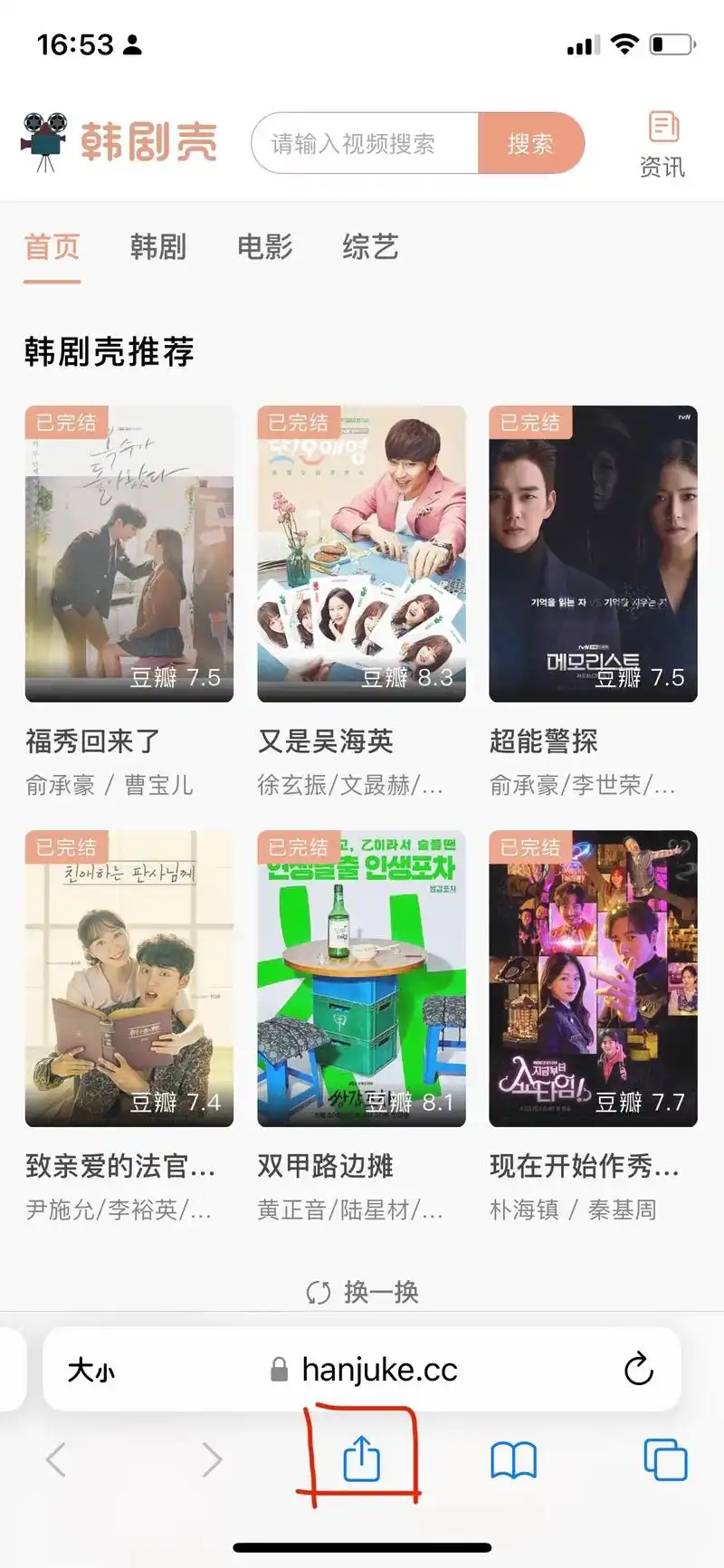Show all open Safari tabs

[665, 1460]
